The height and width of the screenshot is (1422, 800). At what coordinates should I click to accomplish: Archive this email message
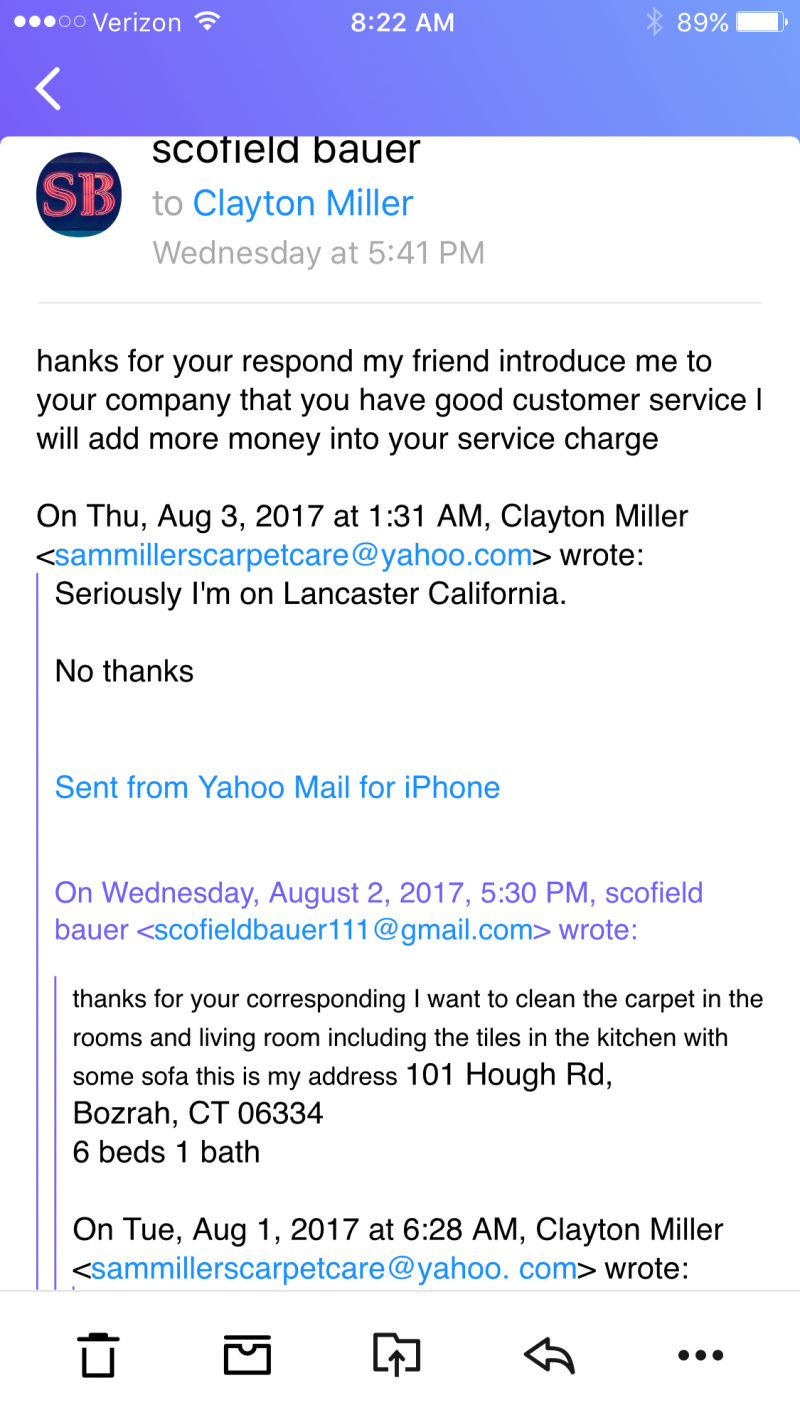point(247,1355)
